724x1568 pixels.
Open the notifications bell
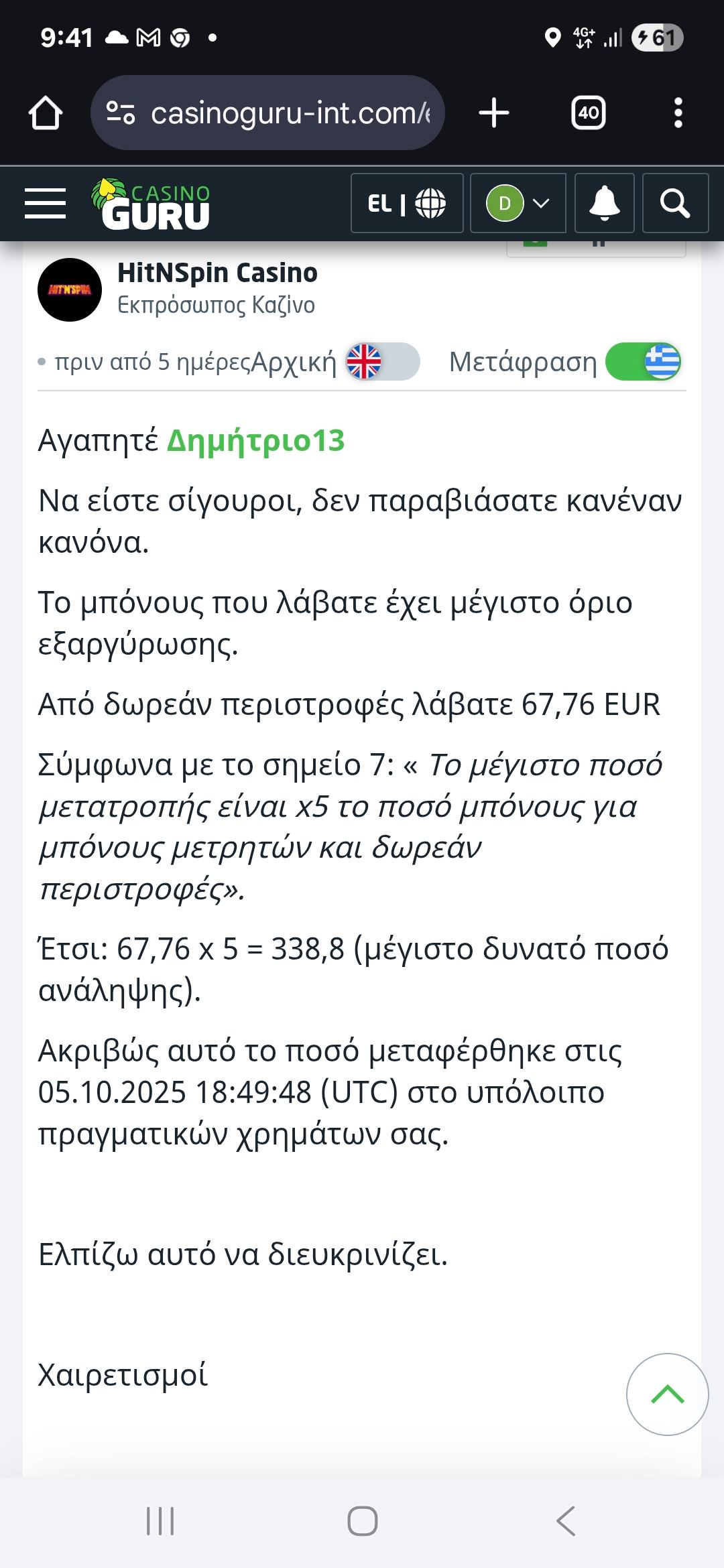(x=604, y=203)
